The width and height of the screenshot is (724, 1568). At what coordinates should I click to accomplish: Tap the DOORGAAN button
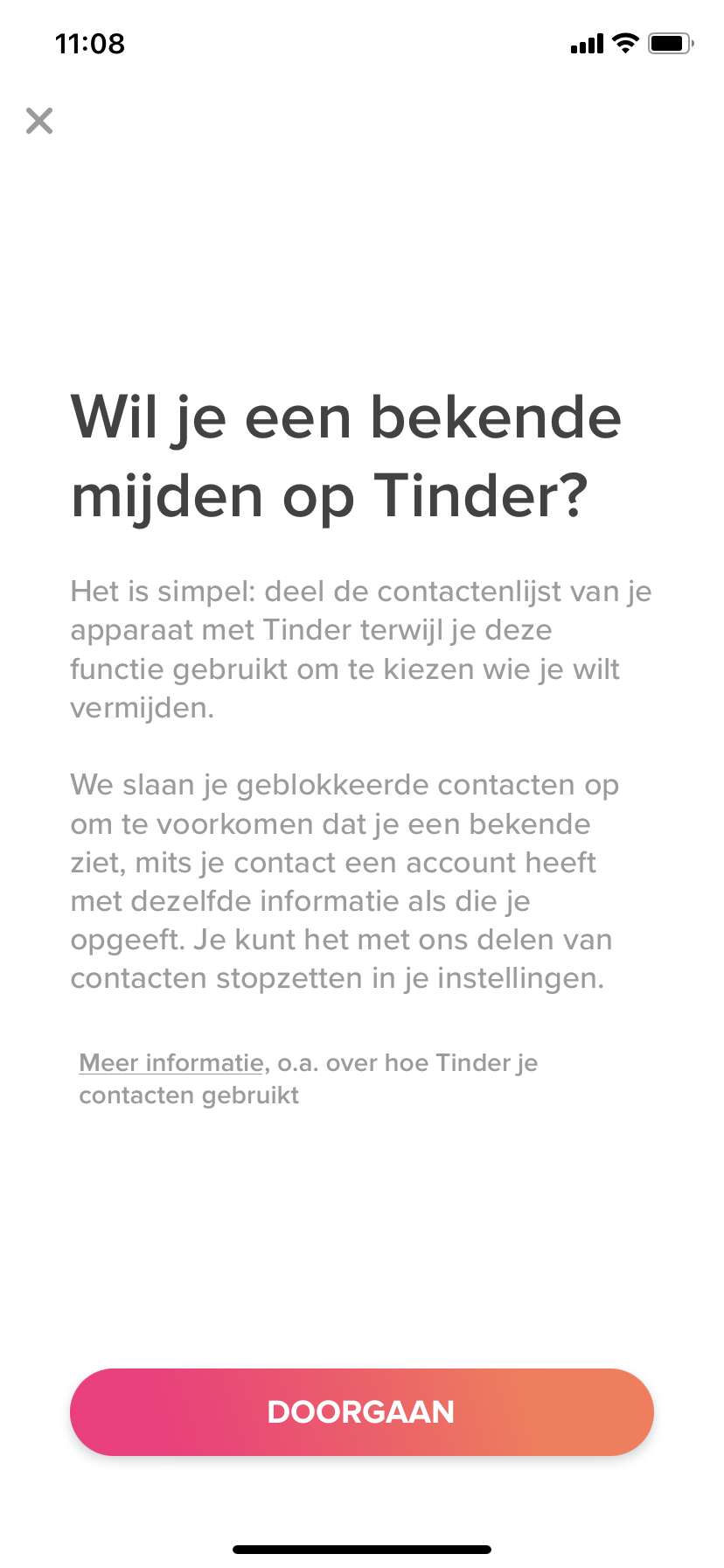click(x=362, y=1411)
